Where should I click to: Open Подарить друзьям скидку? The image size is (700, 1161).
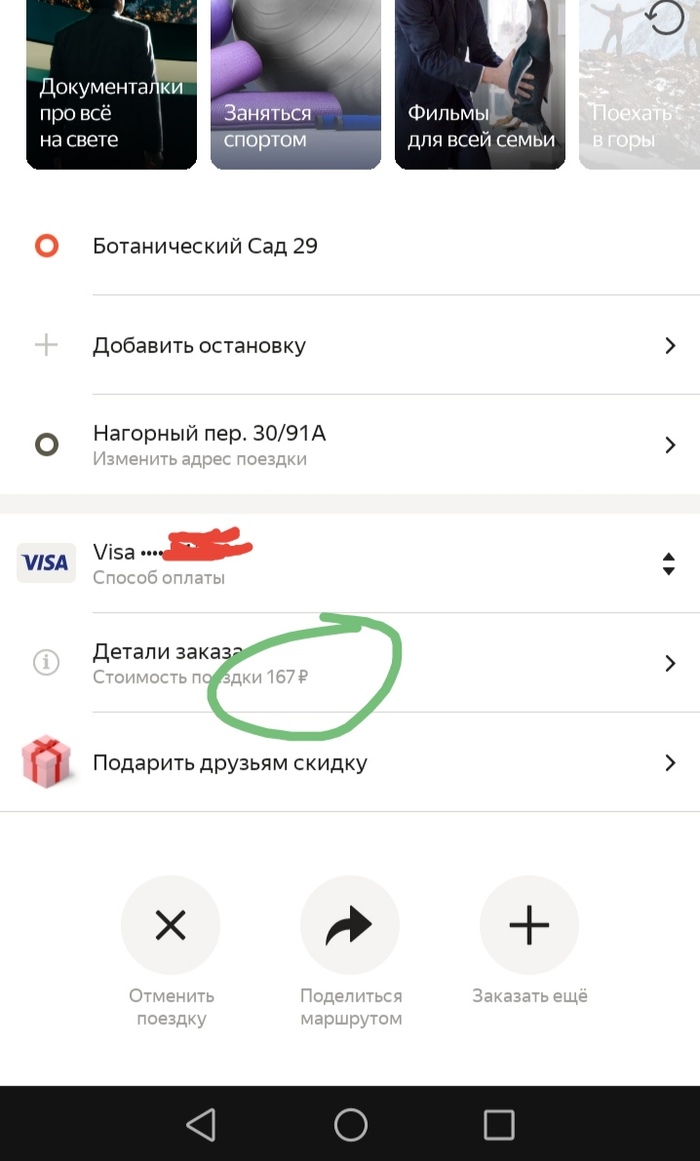click(350, 763)
